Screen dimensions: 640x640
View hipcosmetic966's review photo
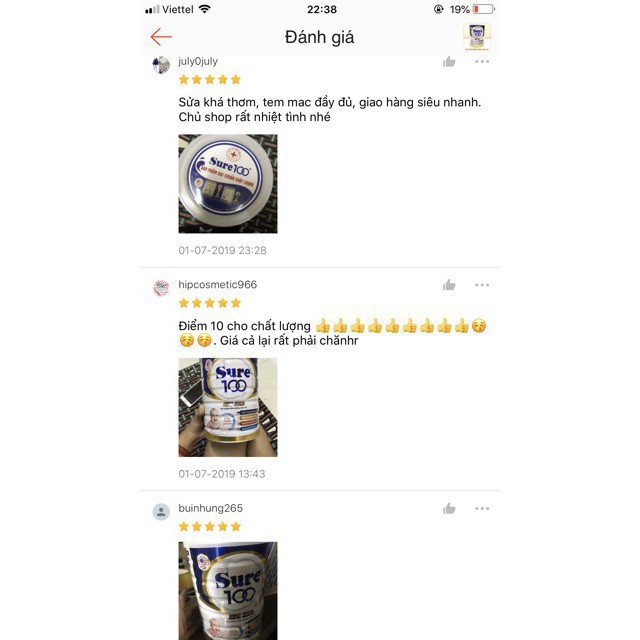click(x=228, y=407)
